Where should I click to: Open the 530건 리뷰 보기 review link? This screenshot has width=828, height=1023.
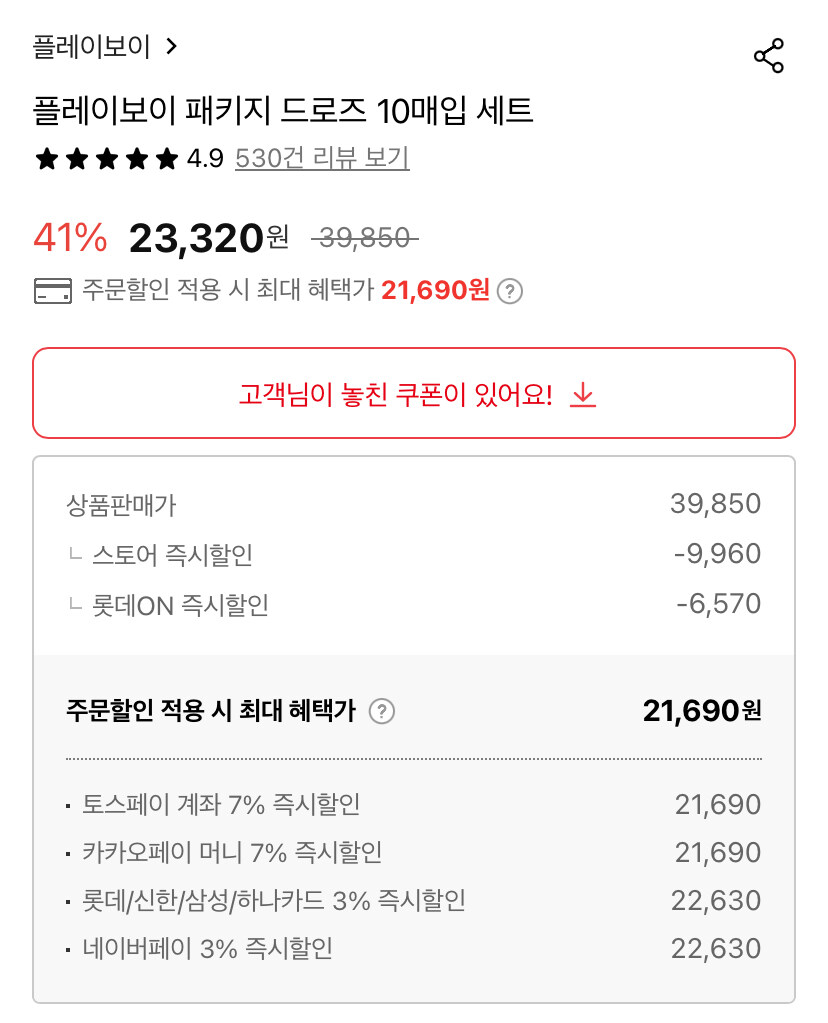tap(320, 160)
